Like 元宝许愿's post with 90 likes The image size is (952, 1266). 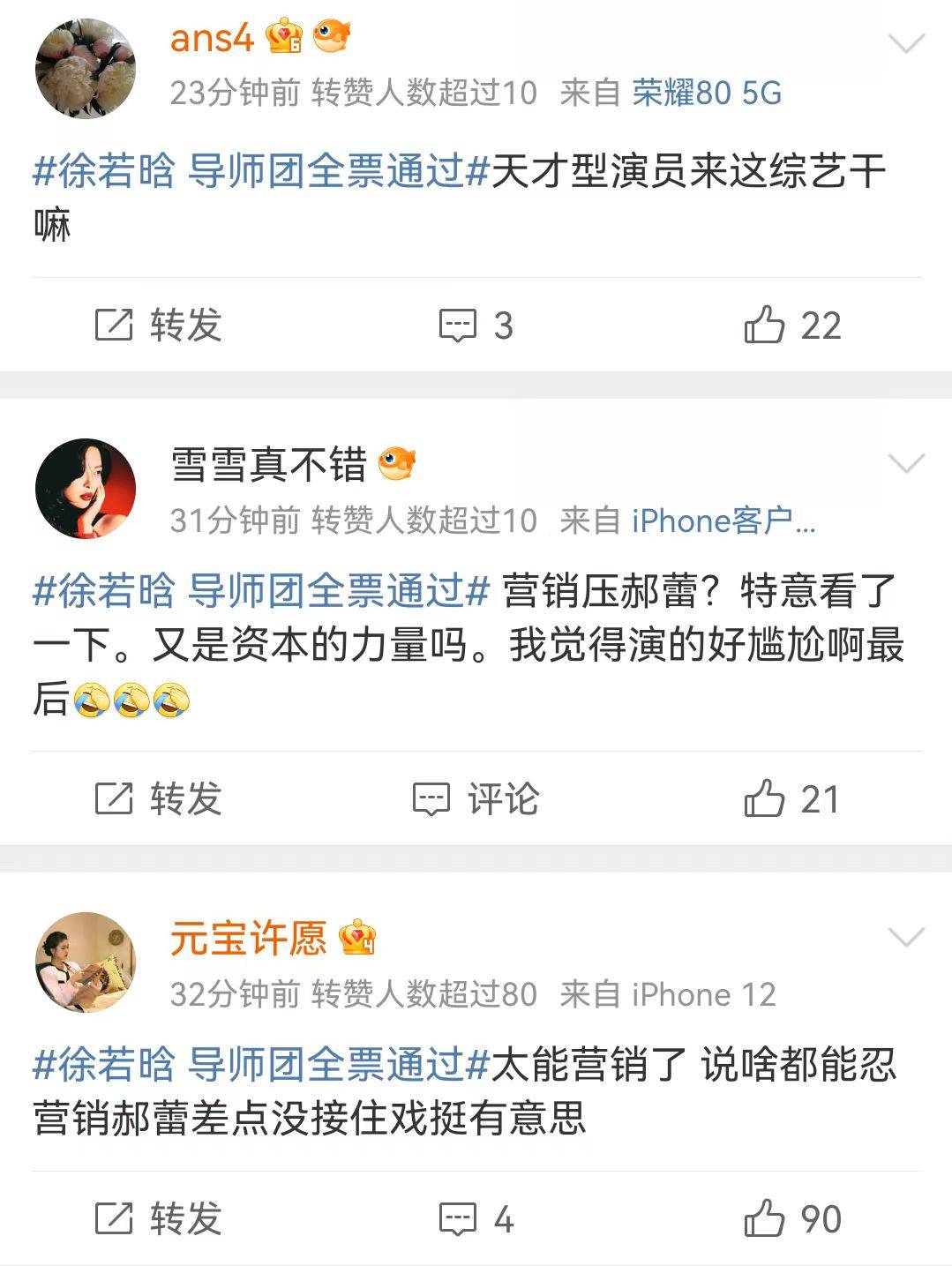pyautogui.click(x=792, y=1219)
